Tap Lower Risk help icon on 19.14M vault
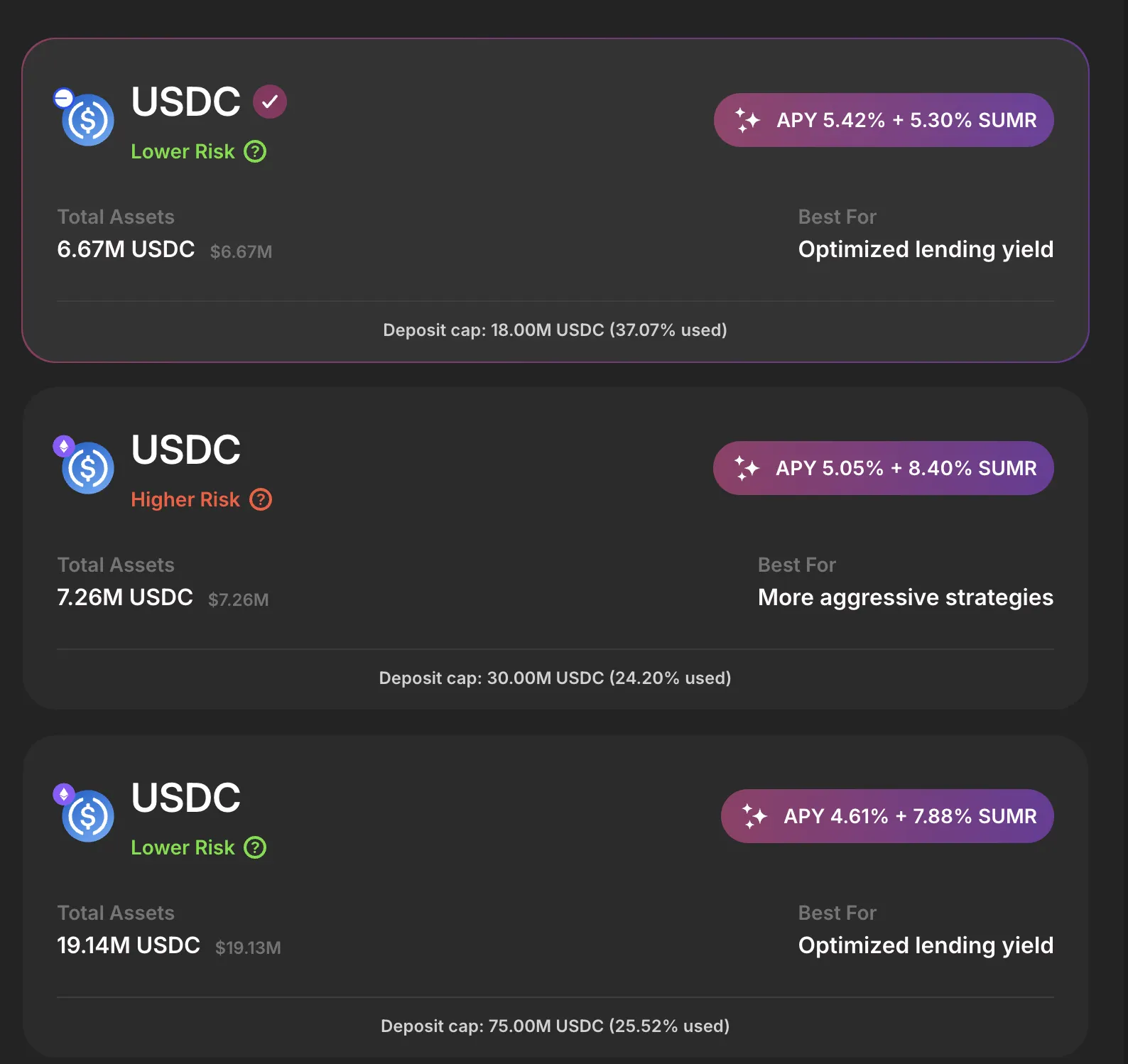Image resolution: width=1128 pixels, height=1064 pixels. pos(255,847)
